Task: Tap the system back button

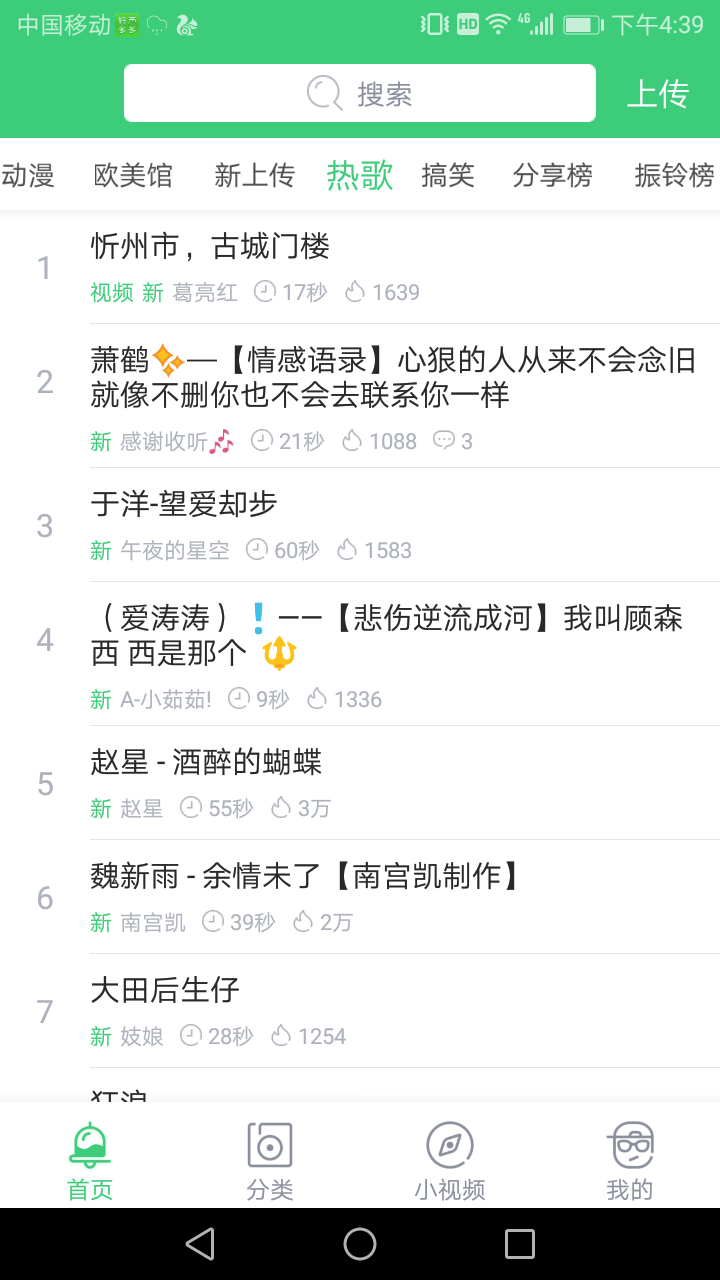Action: [200, 1244]
